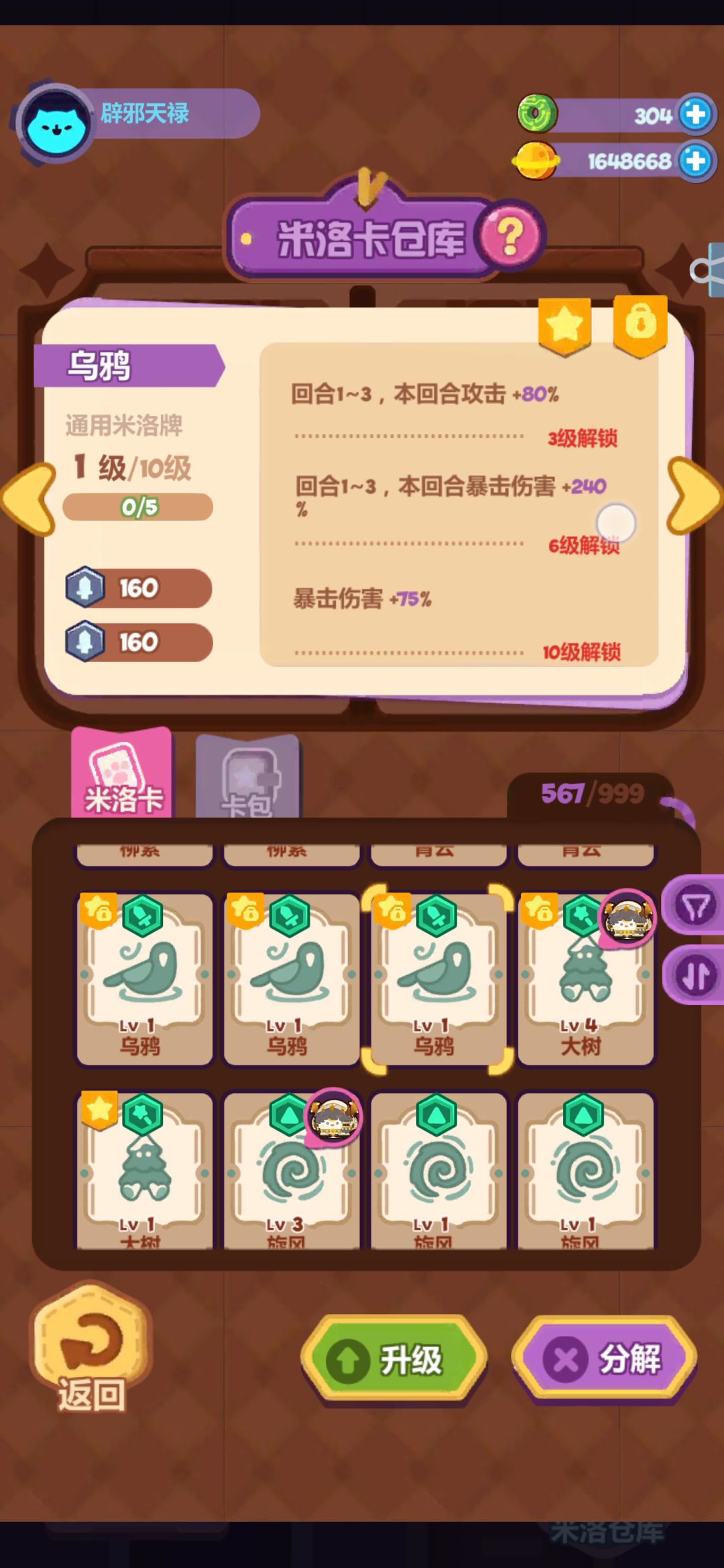Select the Lv 4 大树 card
The width and height of the screenshot is (724, 1568).
tap(585, 978)
